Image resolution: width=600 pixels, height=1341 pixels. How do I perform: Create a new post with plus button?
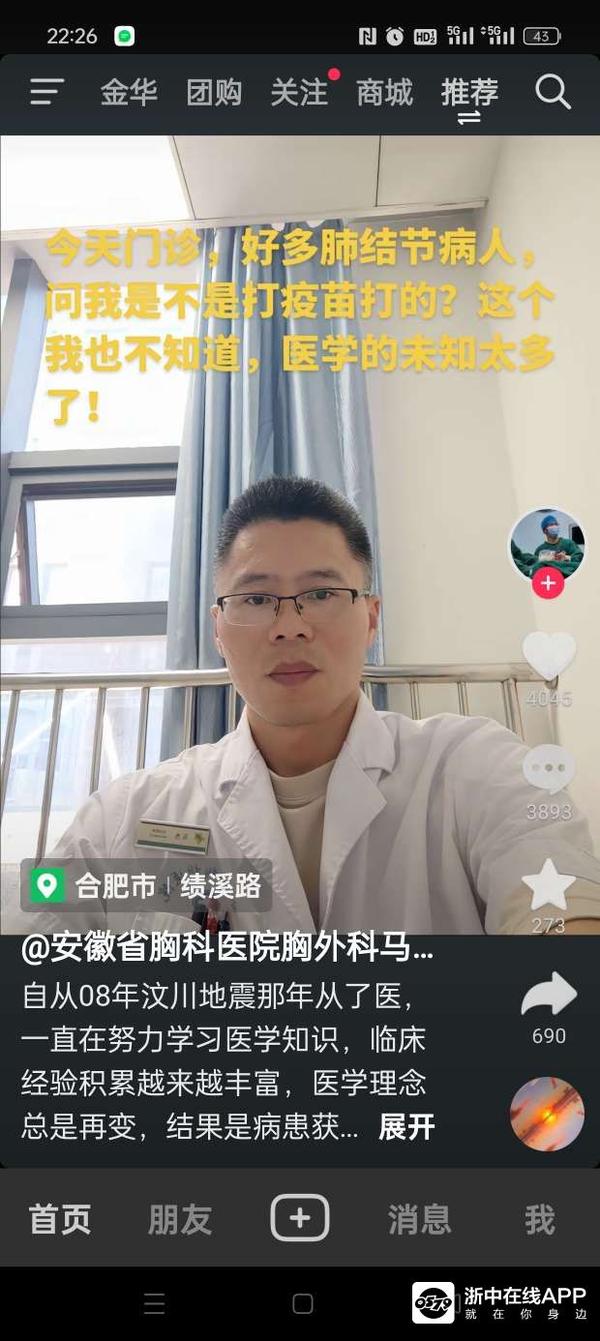300,1218
